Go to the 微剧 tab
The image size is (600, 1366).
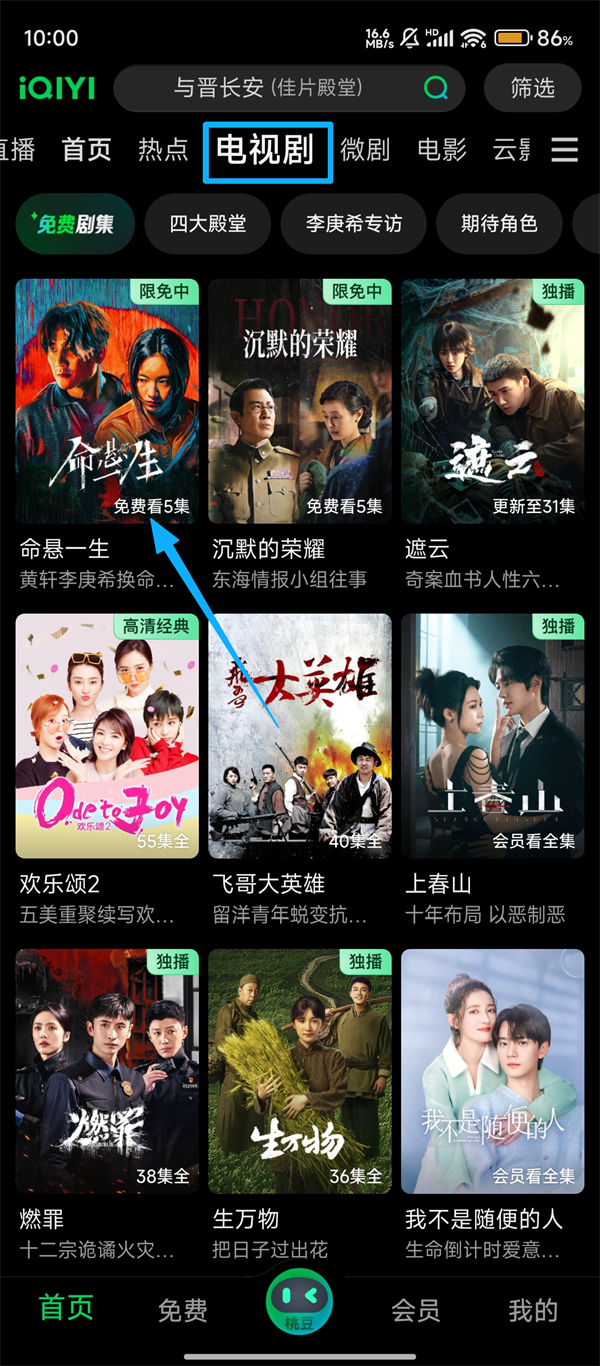pyautogui.click(x=365, y=150)
